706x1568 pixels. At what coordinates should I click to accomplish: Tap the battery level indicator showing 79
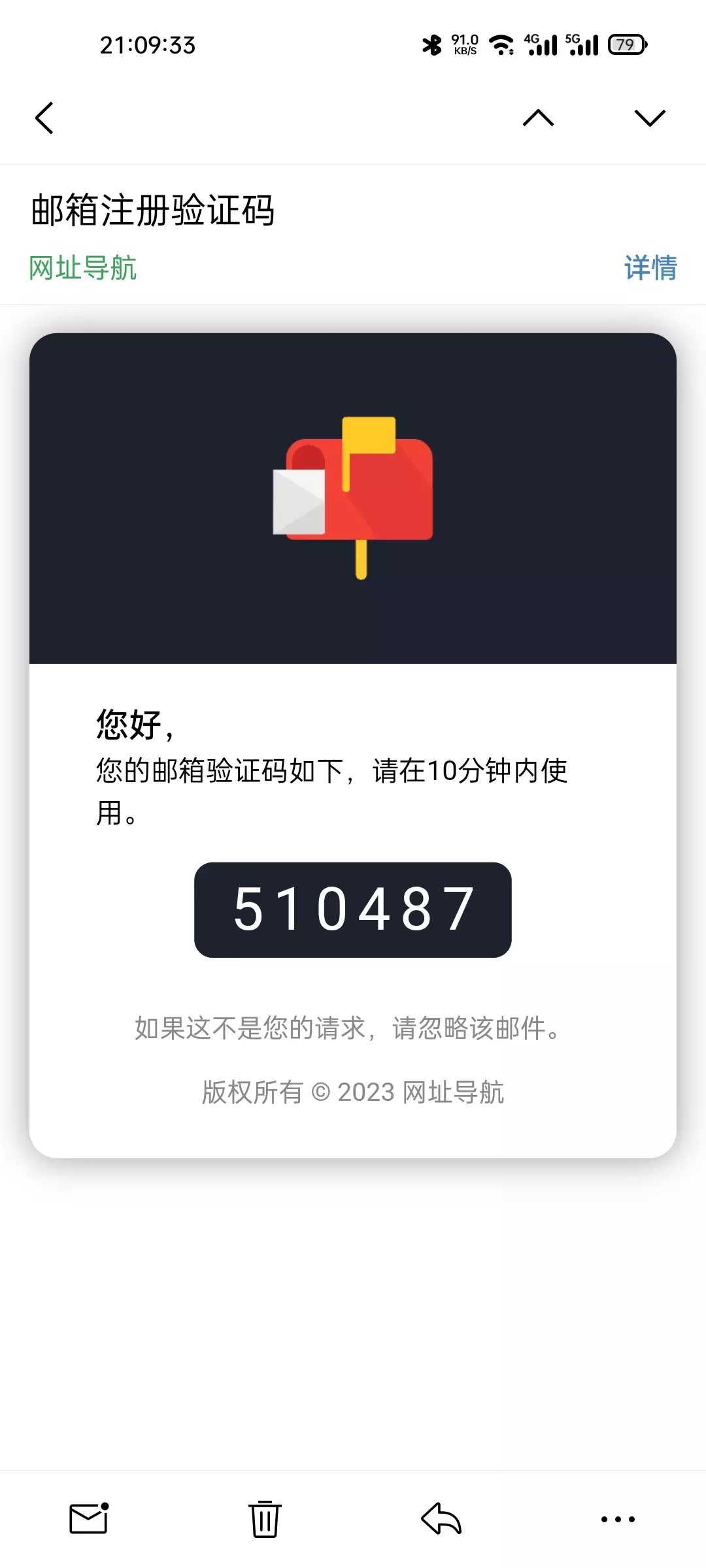pyautogui.click(x=624, y=44)
